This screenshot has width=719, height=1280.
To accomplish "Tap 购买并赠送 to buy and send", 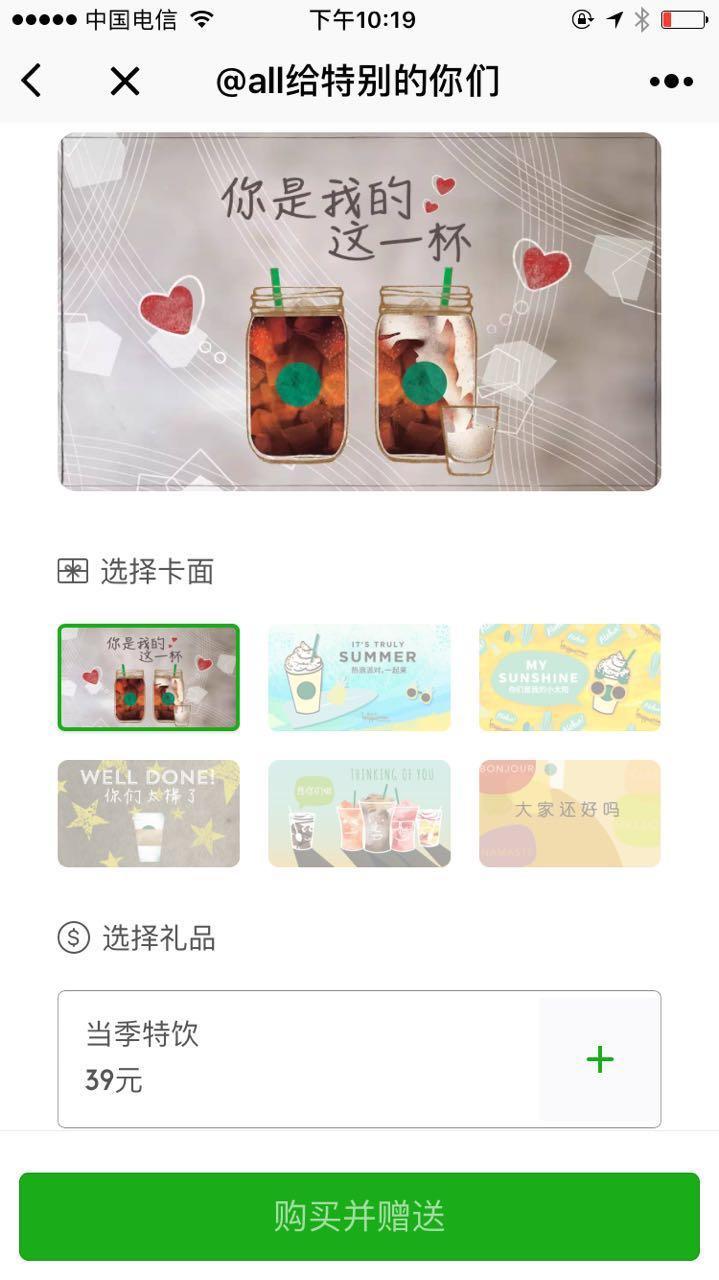I will point(359,1216).
